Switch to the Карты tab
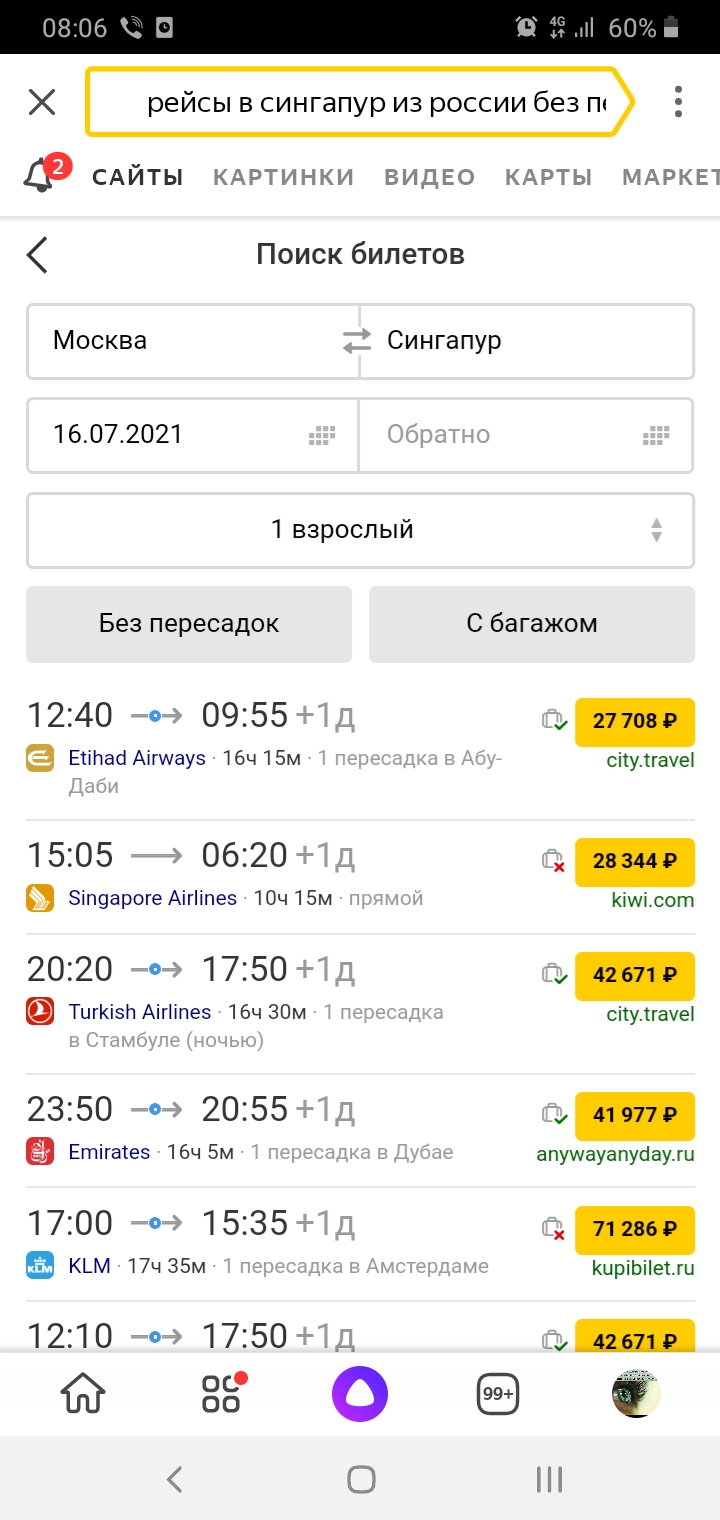This screenshot has height=1520, width=720. tap(548, 178)
